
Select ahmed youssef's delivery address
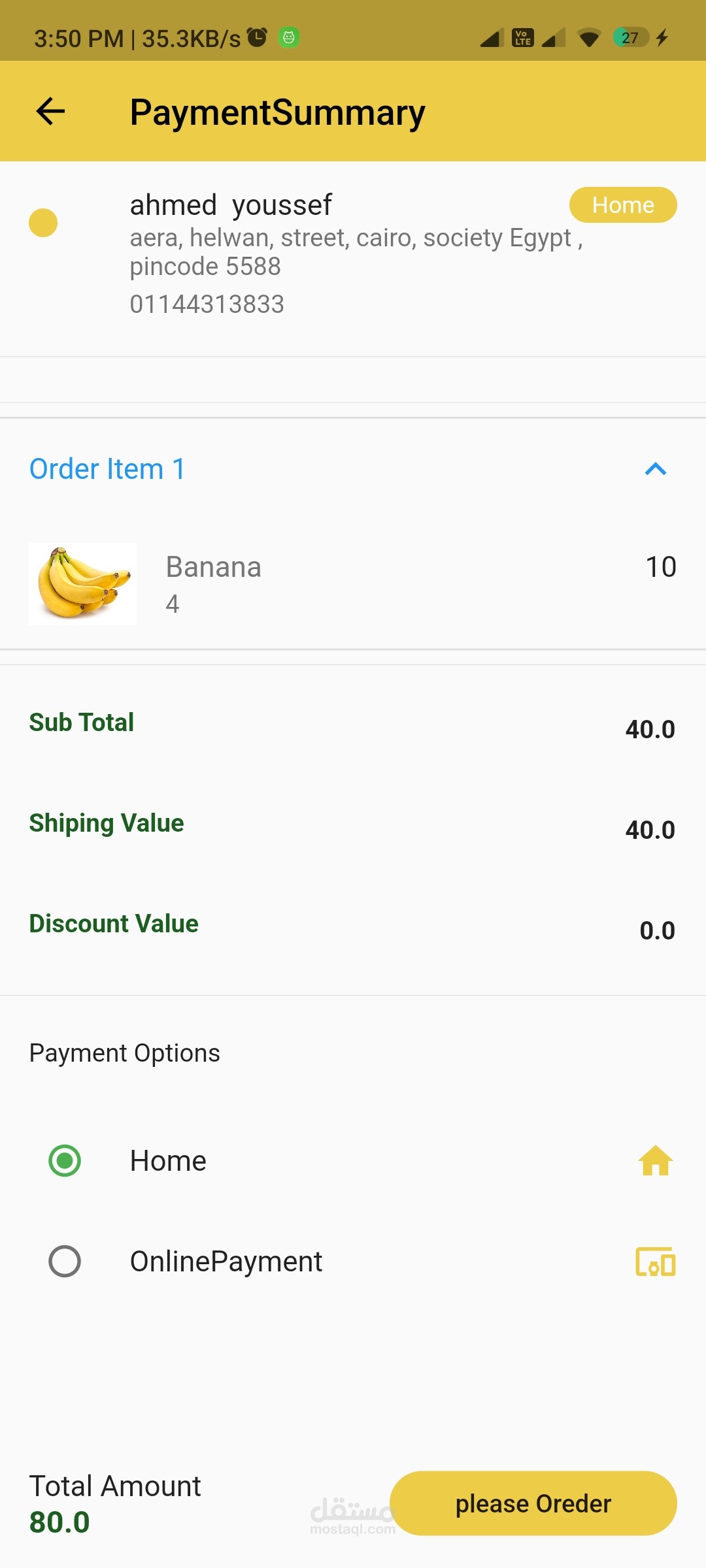tap(43, 223)
